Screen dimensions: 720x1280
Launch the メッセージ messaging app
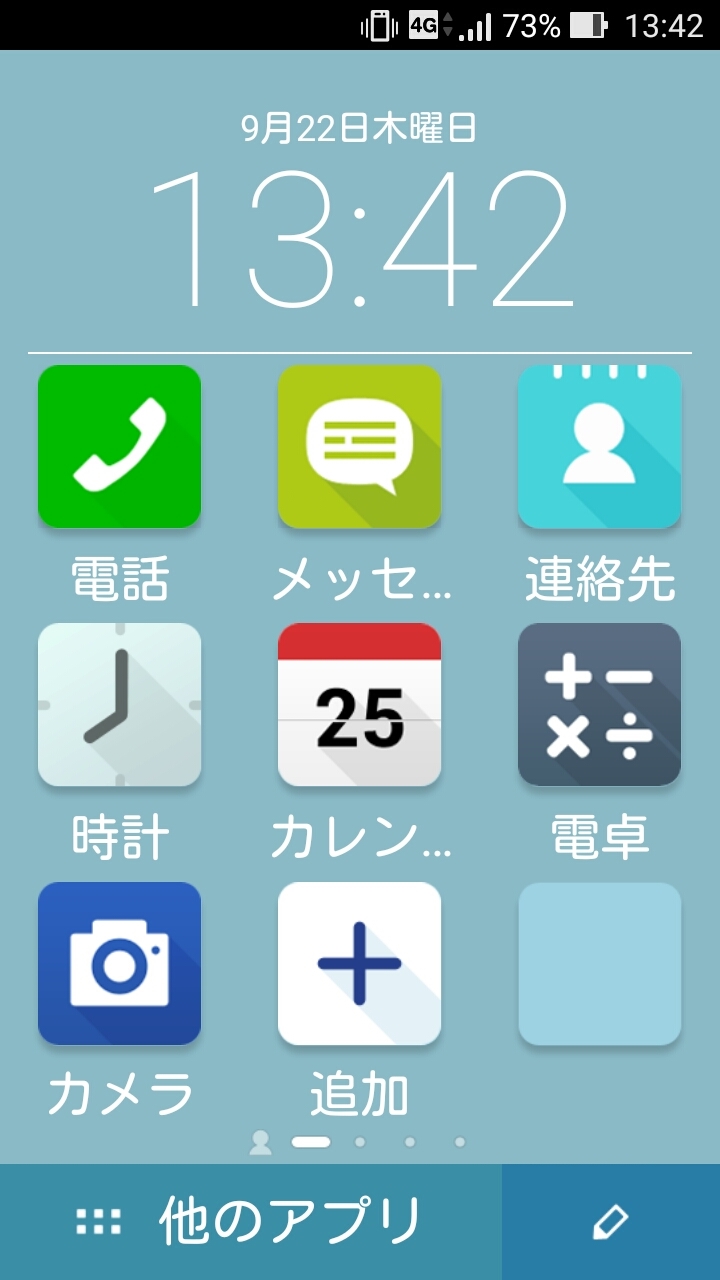[359, 447]
